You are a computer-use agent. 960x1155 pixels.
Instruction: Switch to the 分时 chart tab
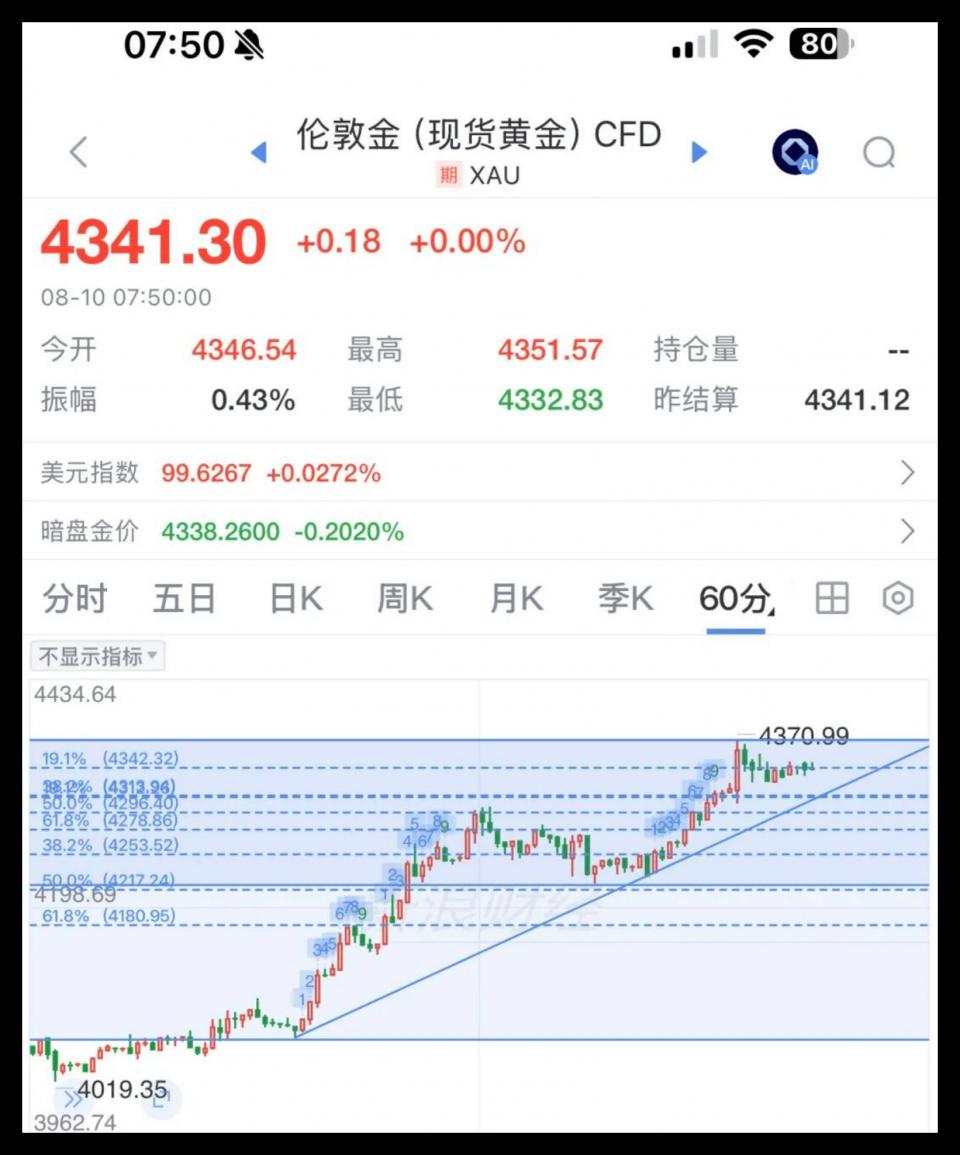coord(74,598)
